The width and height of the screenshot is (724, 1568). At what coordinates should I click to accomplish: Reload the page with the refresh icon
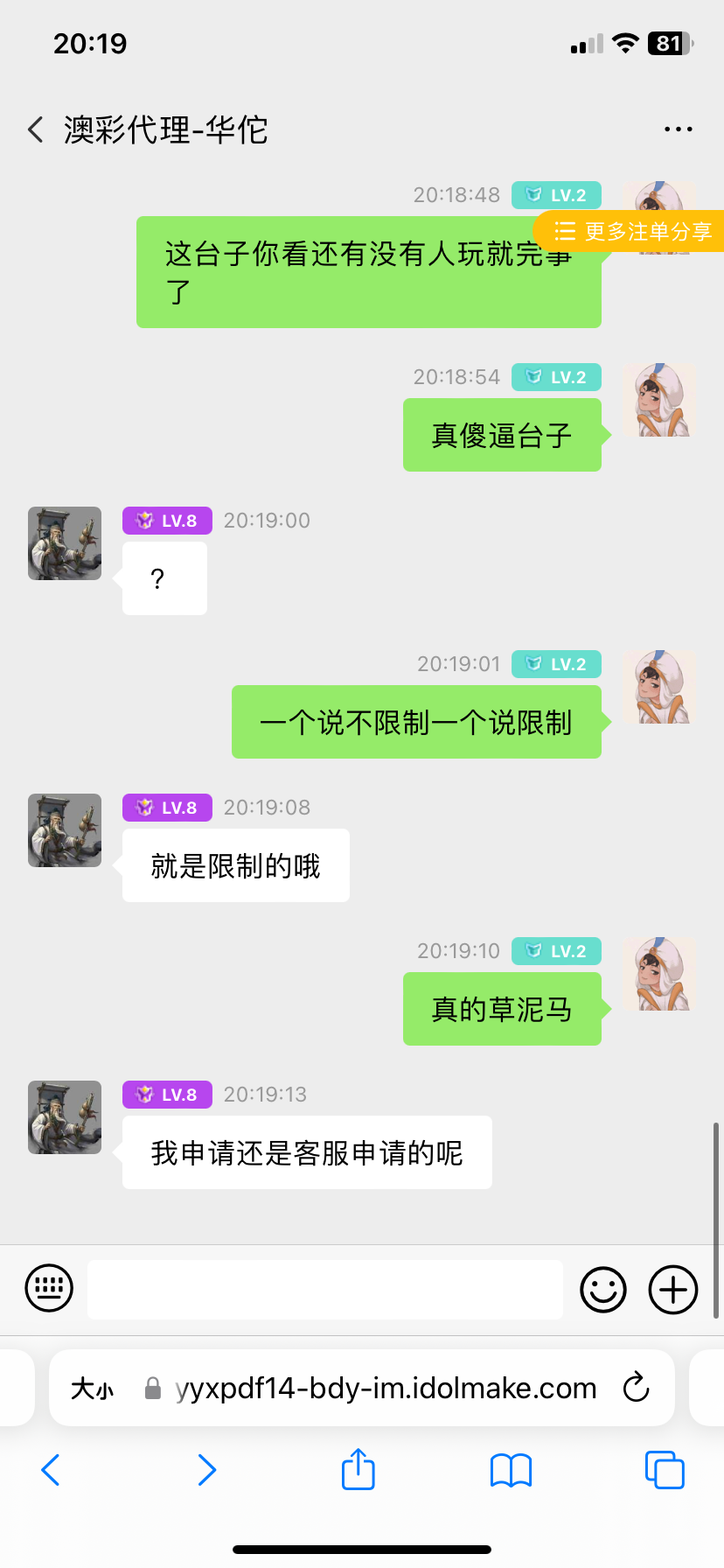pyautogui.click(x=636, y=1388)
